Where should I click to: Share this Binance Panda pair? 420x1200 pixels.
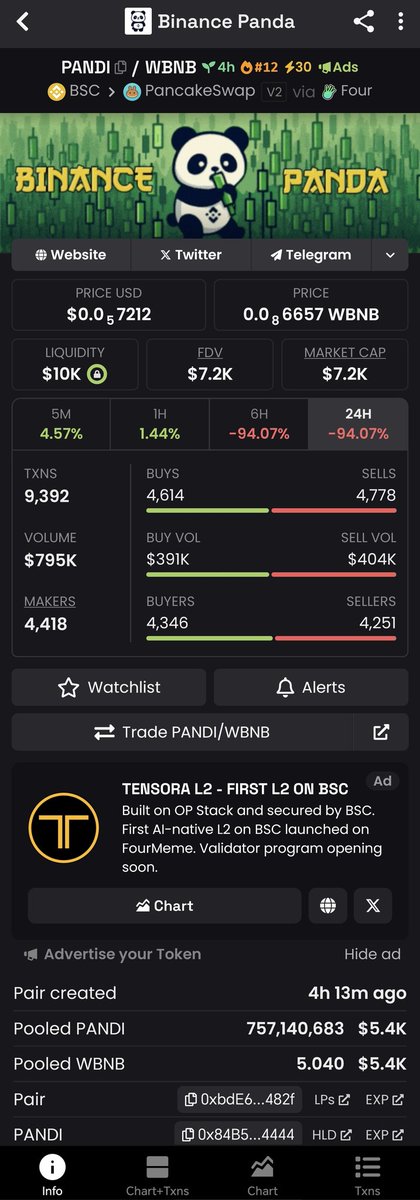364,21
